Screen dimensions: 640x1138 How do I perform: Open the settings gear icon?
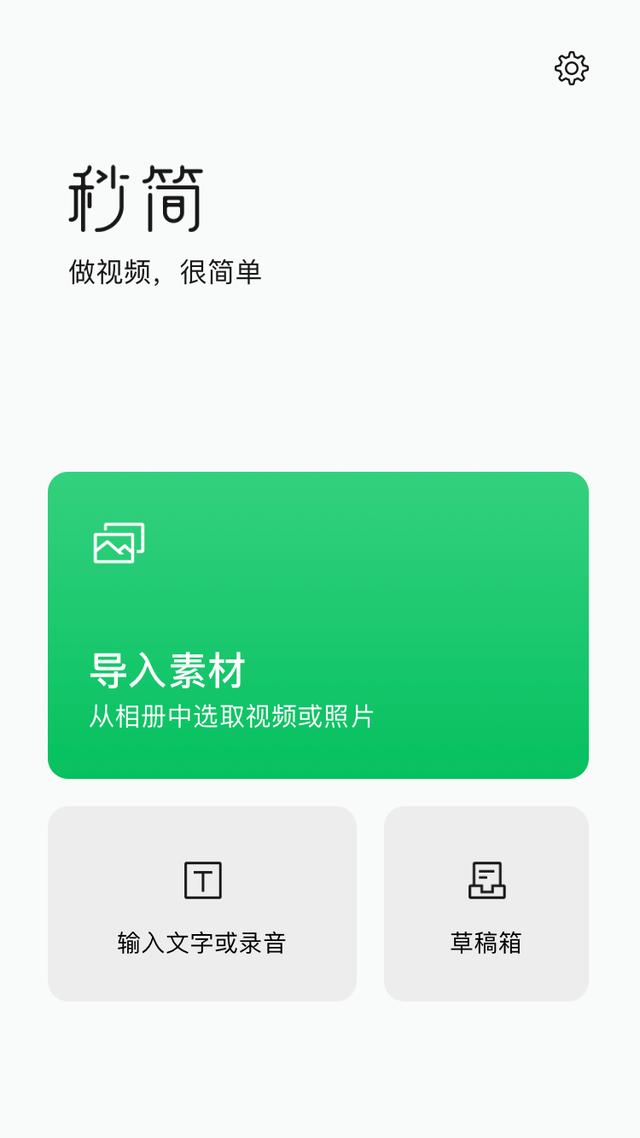pyautogui.click(x=571, y=68)
